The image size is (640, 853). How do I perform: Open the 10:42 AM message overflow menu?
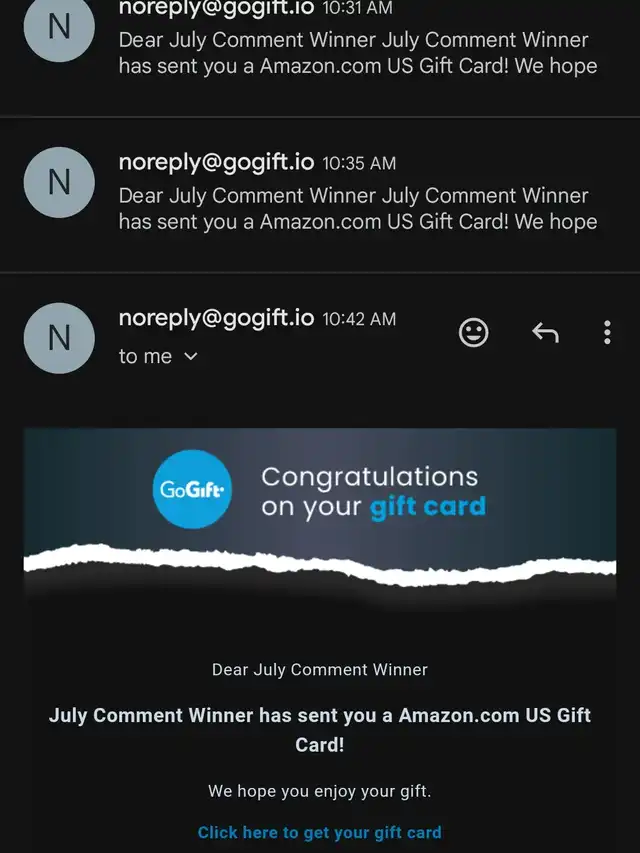click(607, 332)
